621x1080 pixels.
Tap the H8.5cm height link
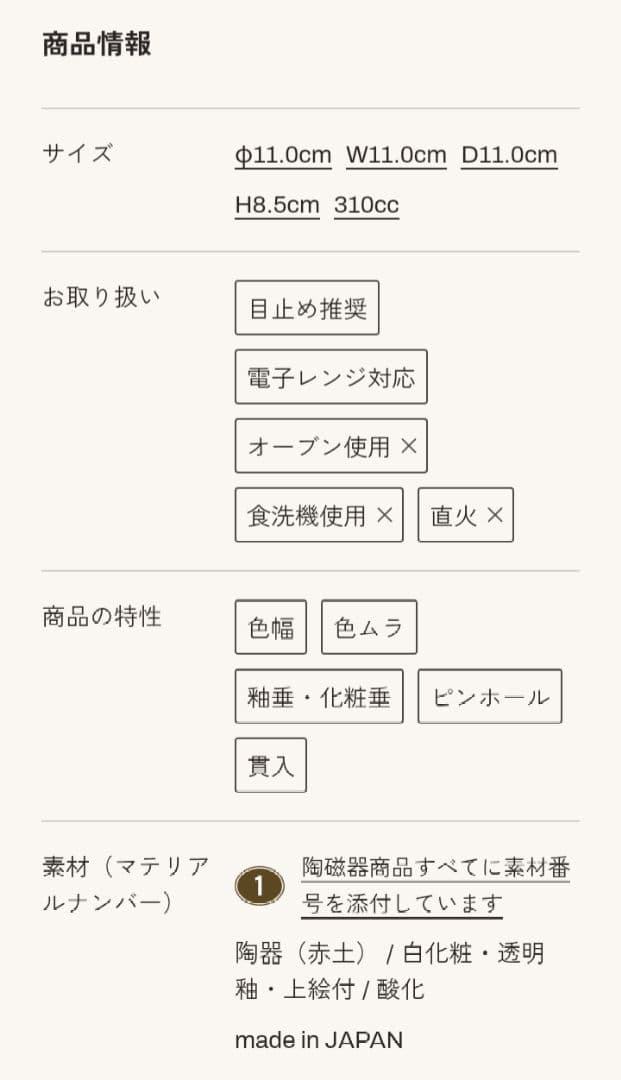click(277, 205)
